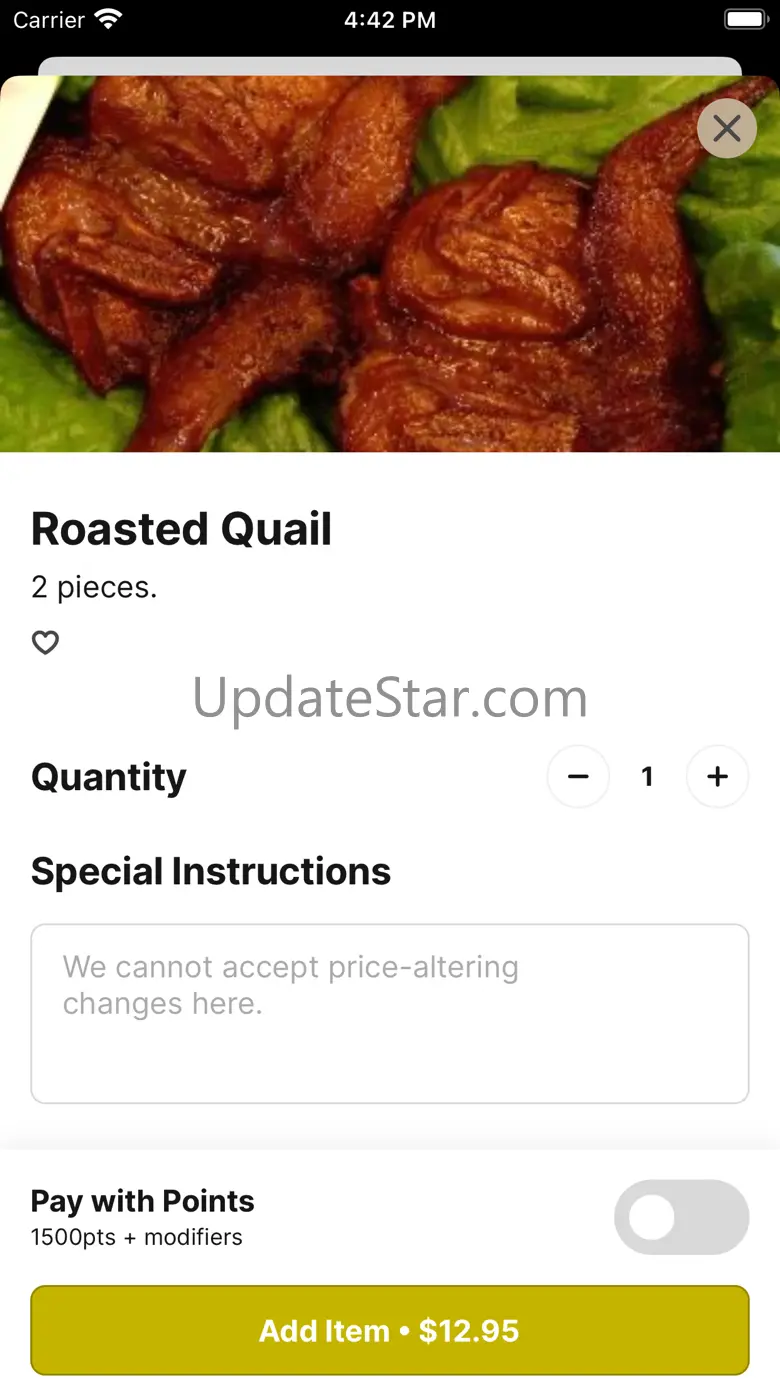Focus the Special Instructions text field
780x1387 pixels.
click(x=390, y=1014)
